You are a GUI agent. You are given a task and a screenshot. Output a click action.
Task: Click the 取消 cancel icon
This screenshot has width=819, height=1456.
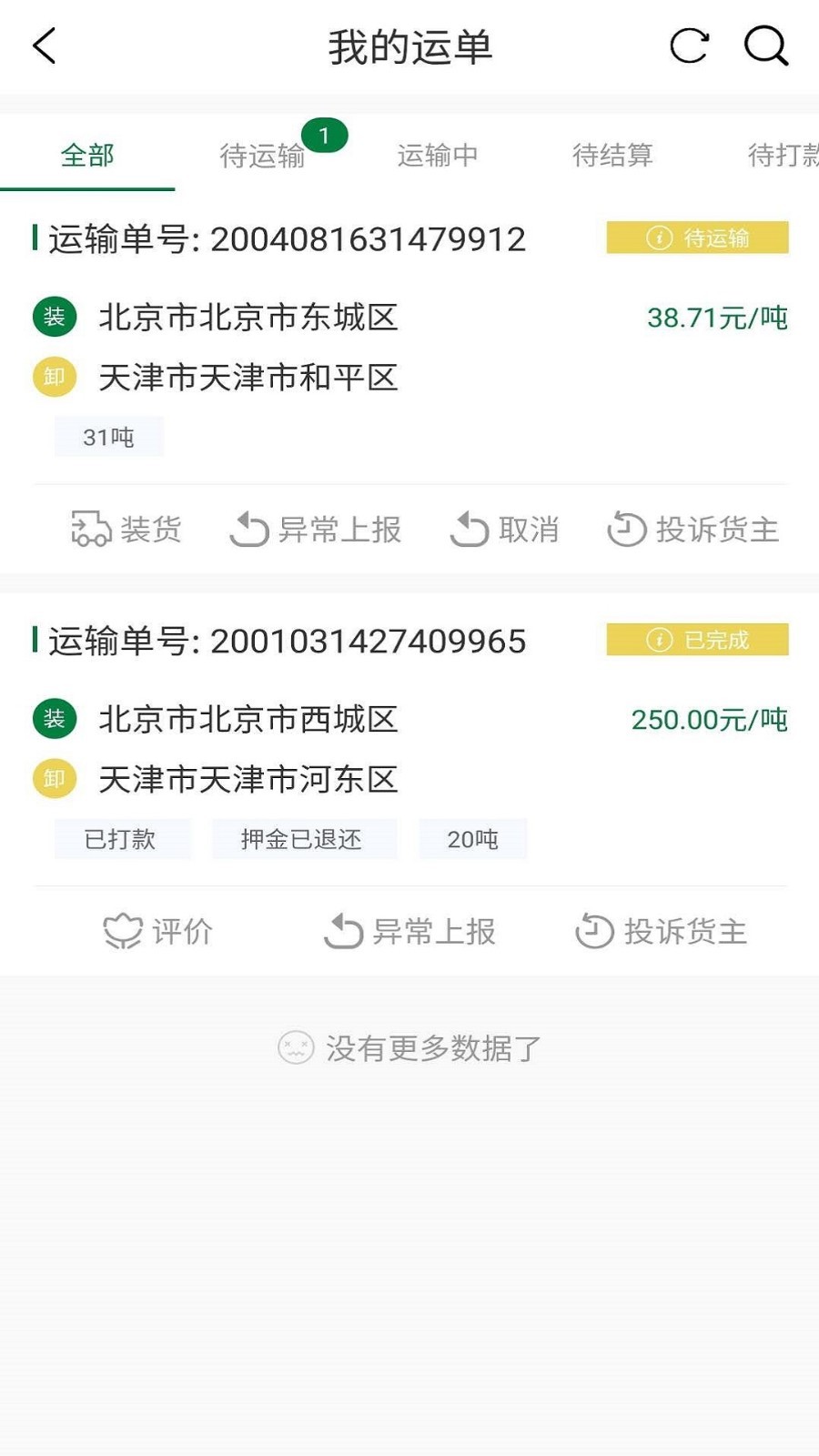[470, 529]
